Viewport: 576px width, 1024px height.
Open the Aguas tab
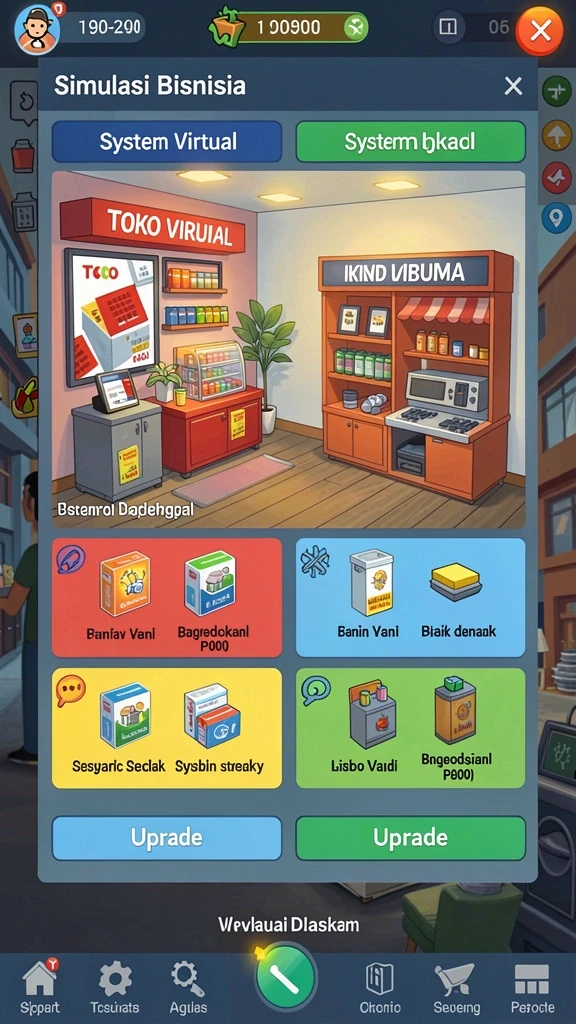coord(188,986)
